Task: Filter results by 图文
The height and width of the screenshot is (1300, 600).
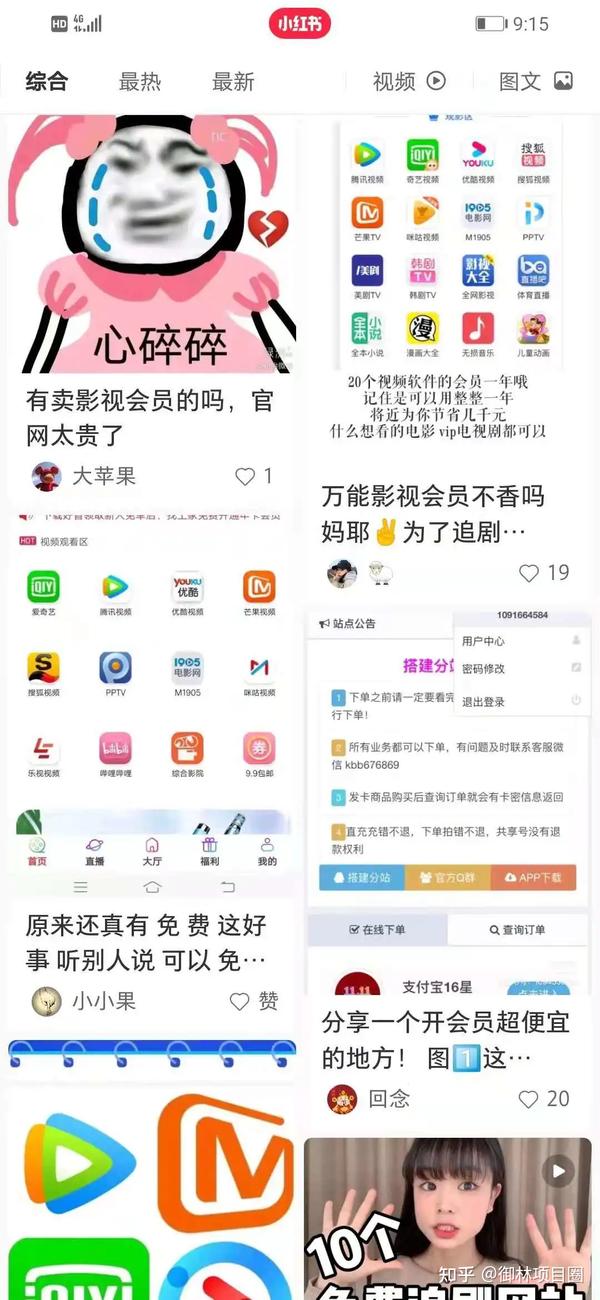Action: [x=535, y=82]
